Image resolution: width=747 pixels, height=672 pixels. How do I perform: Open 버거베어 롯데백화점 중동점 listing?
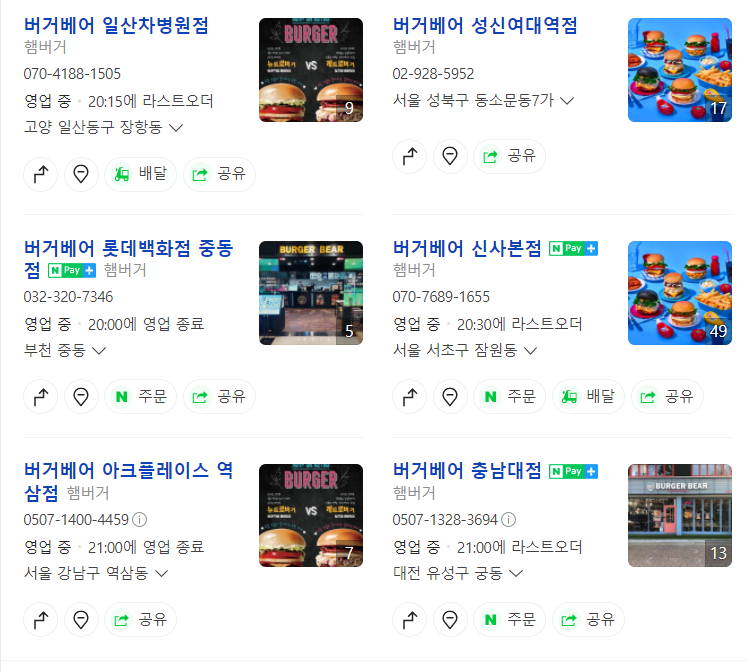pyautogui.click(x=127, y=248)
